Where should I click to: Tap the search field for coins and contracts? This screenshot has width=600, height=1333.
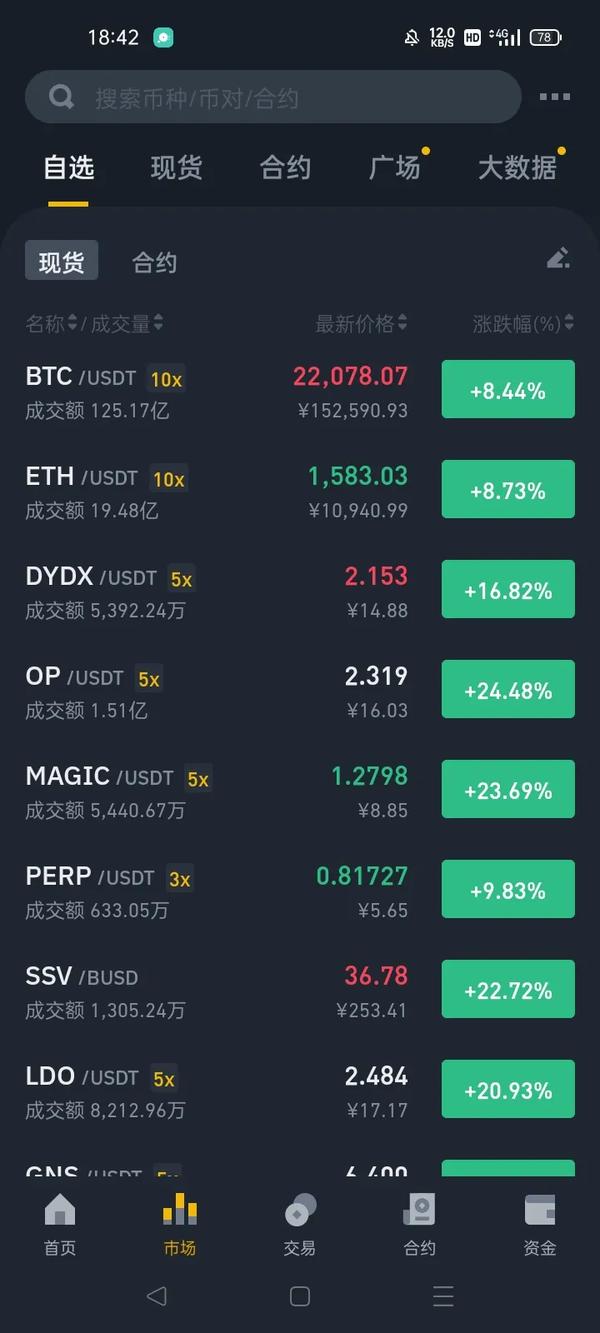click(x=273, y=97)
